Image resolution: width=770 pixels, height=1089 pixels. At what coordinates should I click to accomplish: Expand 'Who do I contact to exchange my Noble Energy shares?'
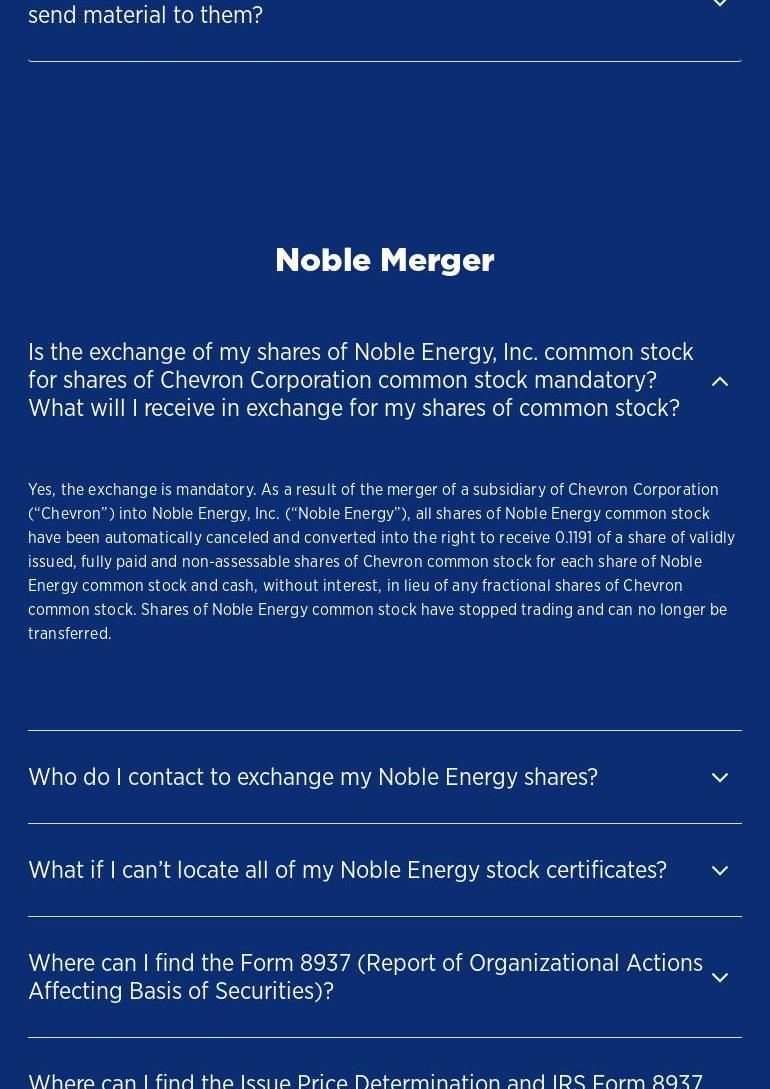(385, 777)
